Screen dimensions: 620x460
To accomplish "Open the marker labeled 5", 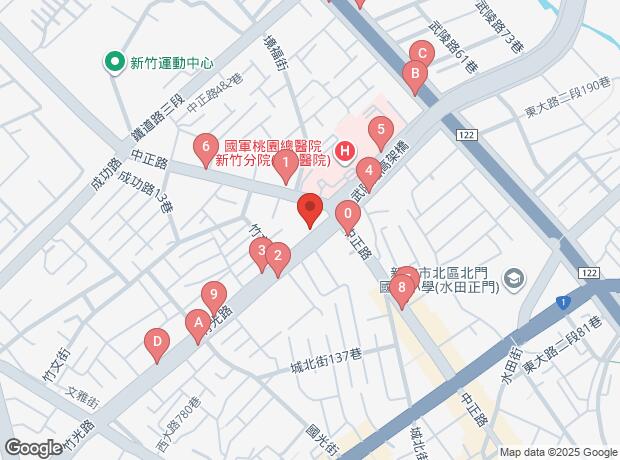I will click(379, 129).
